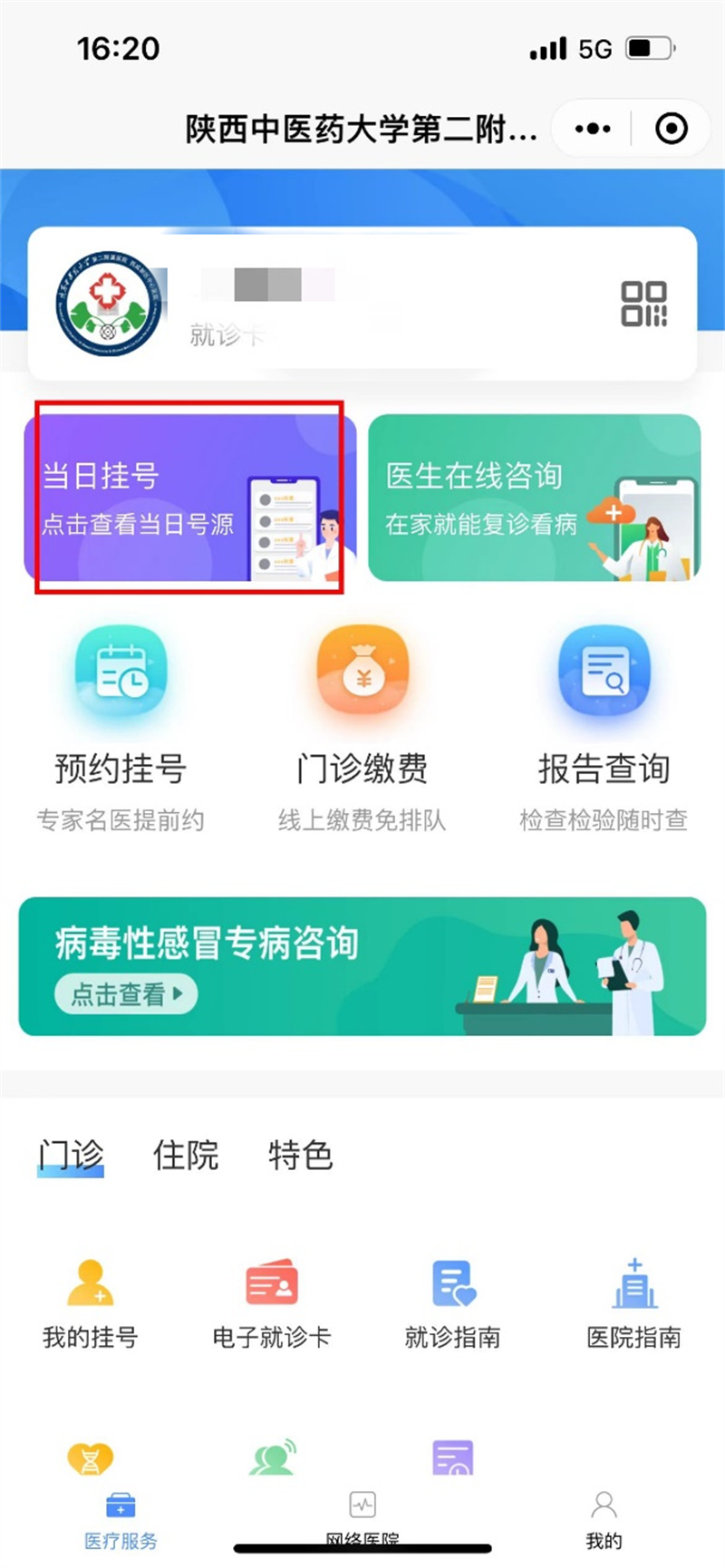Close the mini program with the circle icon
Image resolution: width=725 pixels, height=1568 pixels.
click(671, 129)
